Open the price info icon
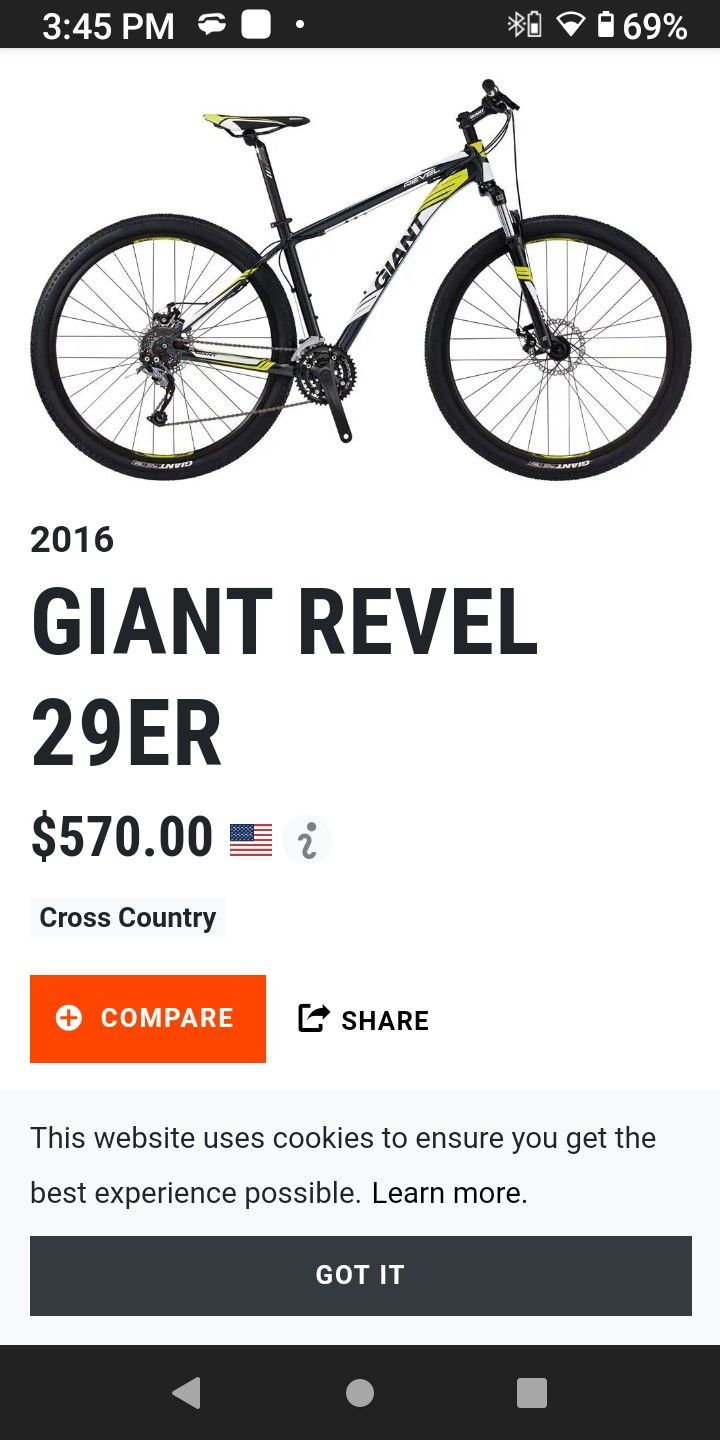 coord(307,840)
